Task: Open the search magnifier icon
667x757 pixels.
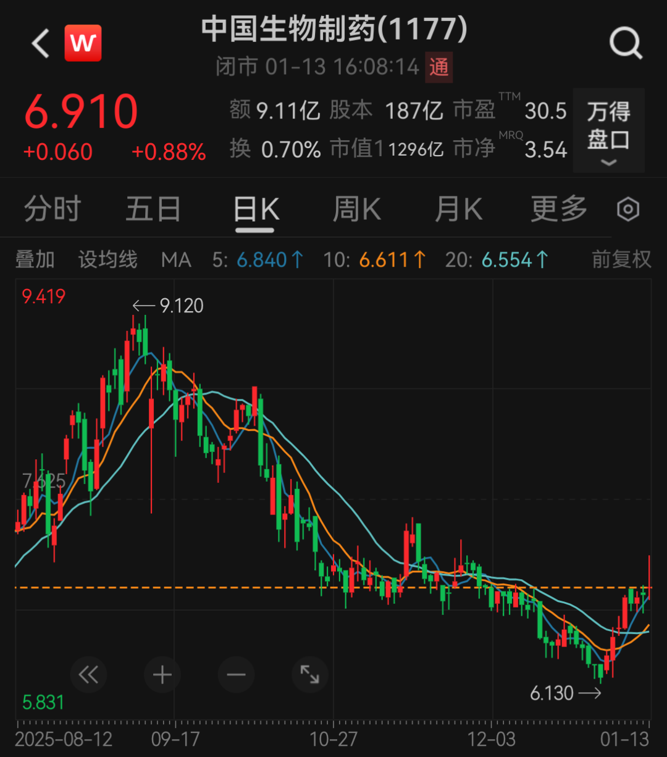Action: [x=626, y=43]
